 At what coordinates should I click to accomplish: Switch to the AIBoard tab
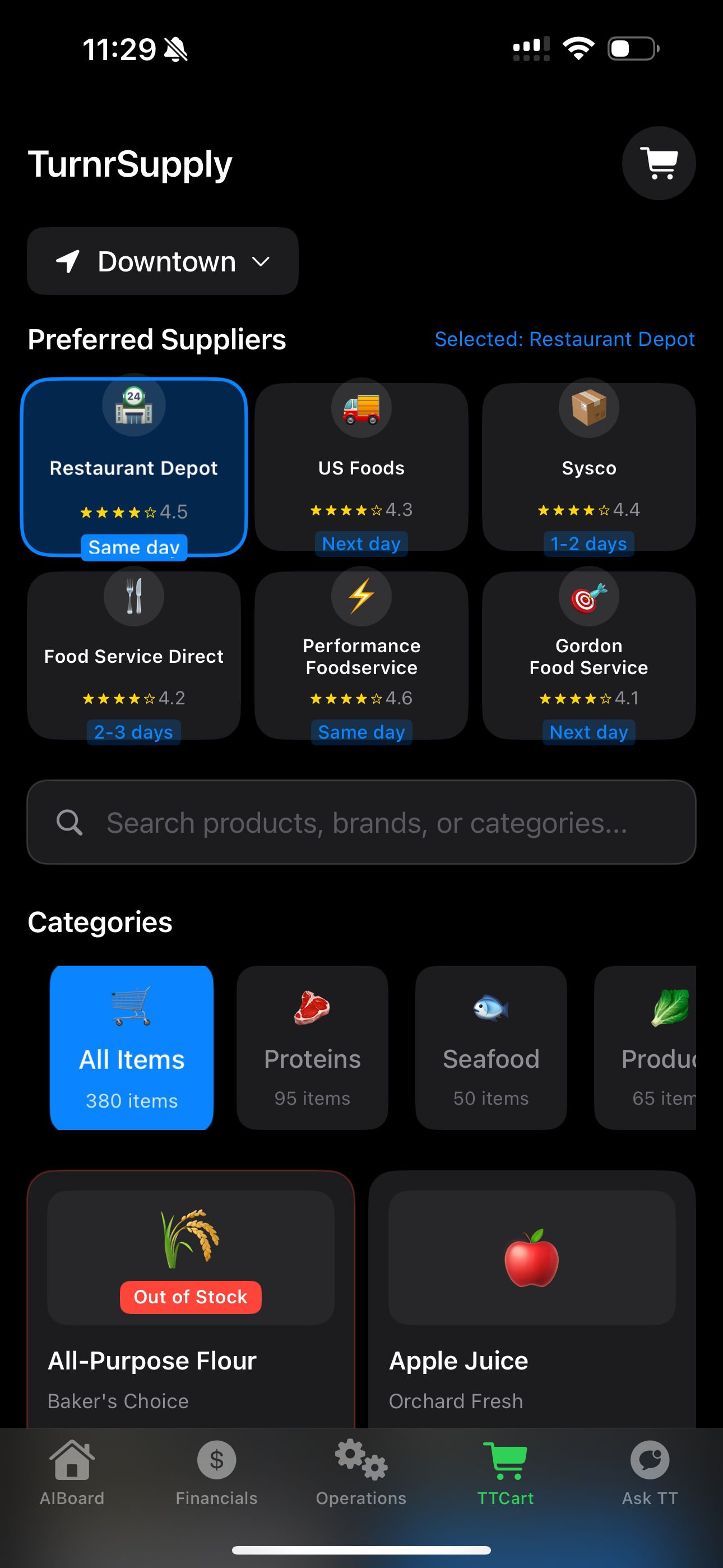click(72, 1473)
